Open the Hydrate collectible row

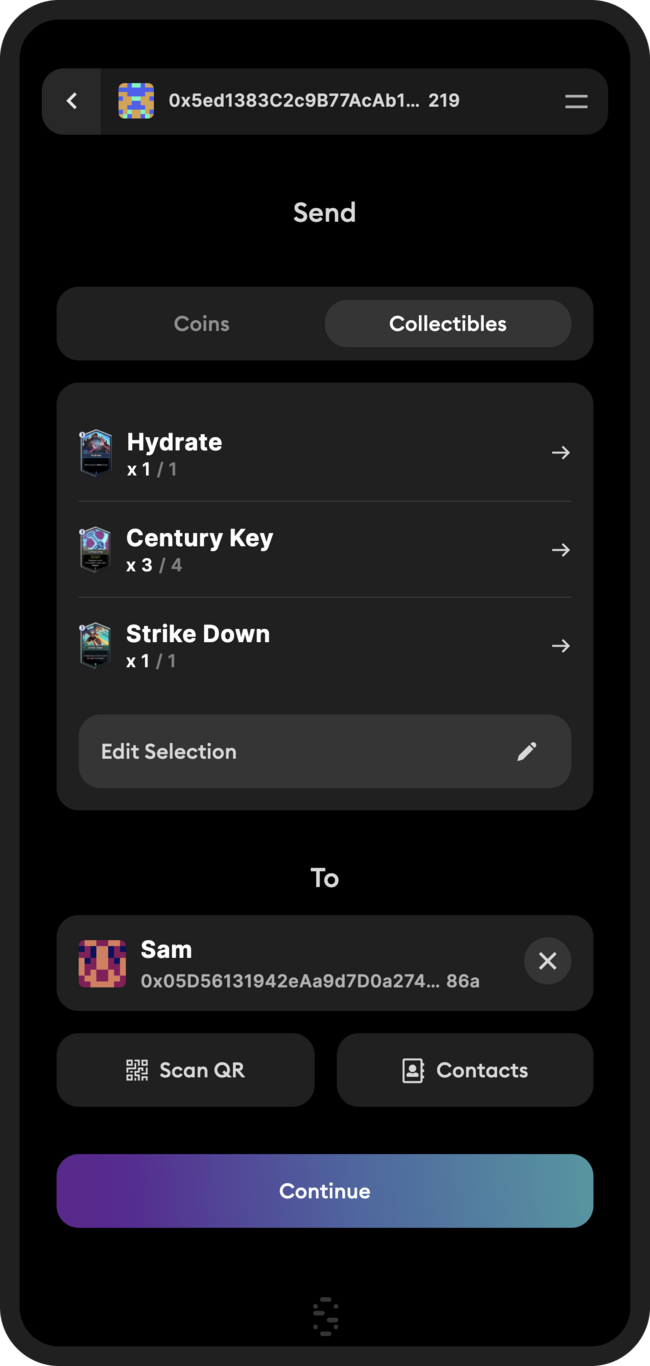coord(325,453)
